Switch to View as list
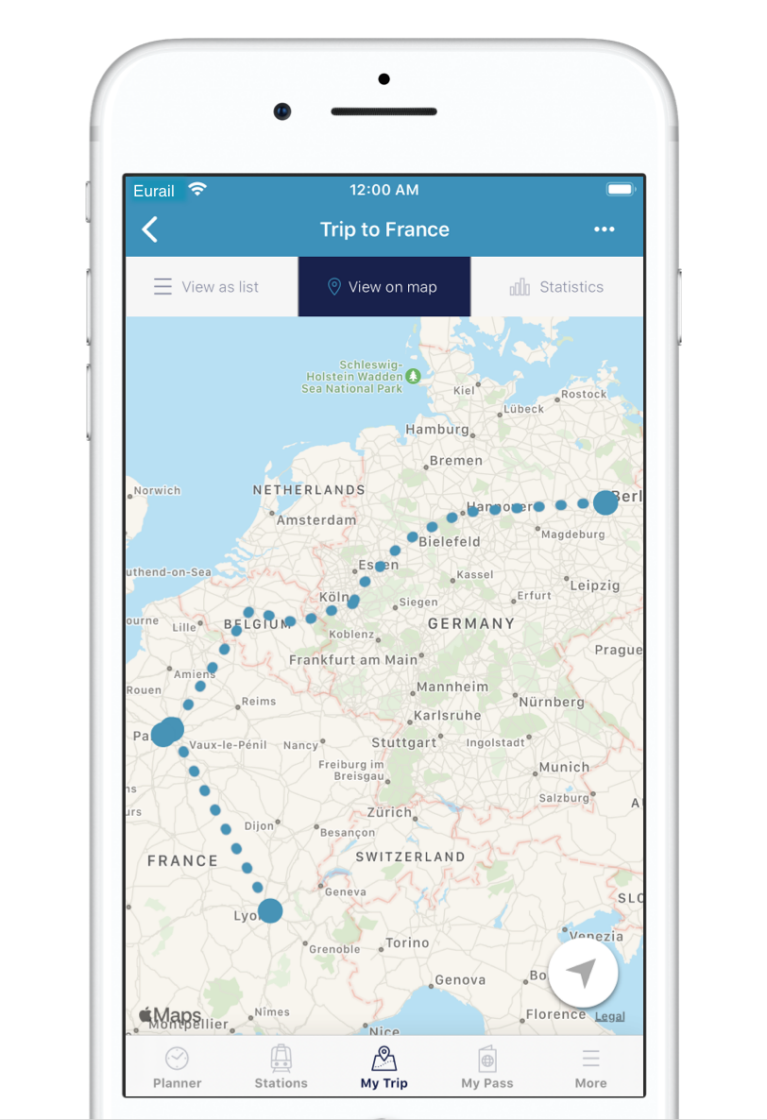The width and height of the screenshot is (767, 1120). pos(207,287)
